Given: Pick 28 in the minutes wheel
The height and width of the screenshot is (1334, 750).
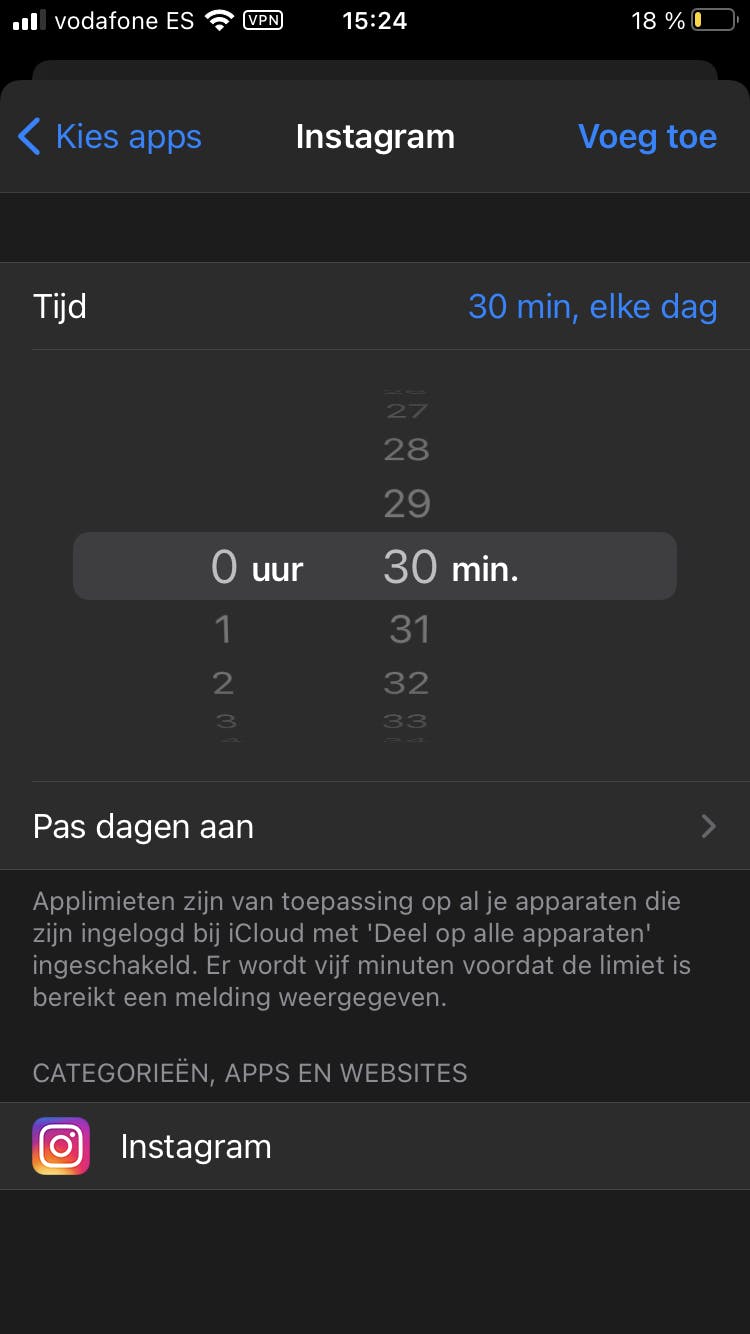Looking at the screenshot, I should [407, 449].
